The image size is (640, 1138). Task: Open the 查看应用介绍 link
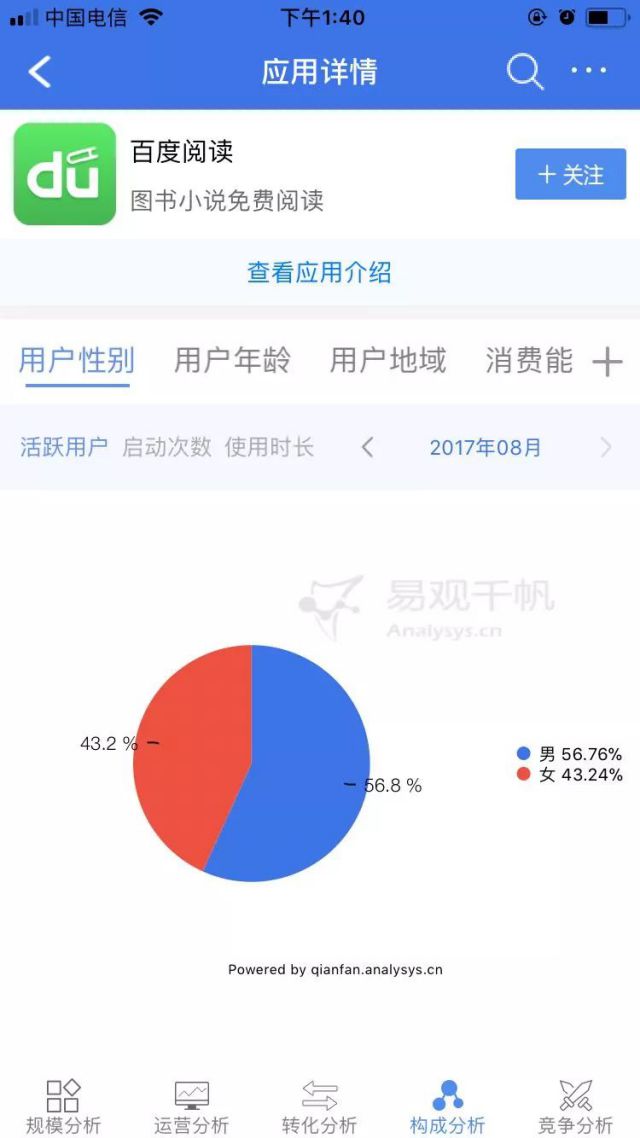click(x=319, y=272)
